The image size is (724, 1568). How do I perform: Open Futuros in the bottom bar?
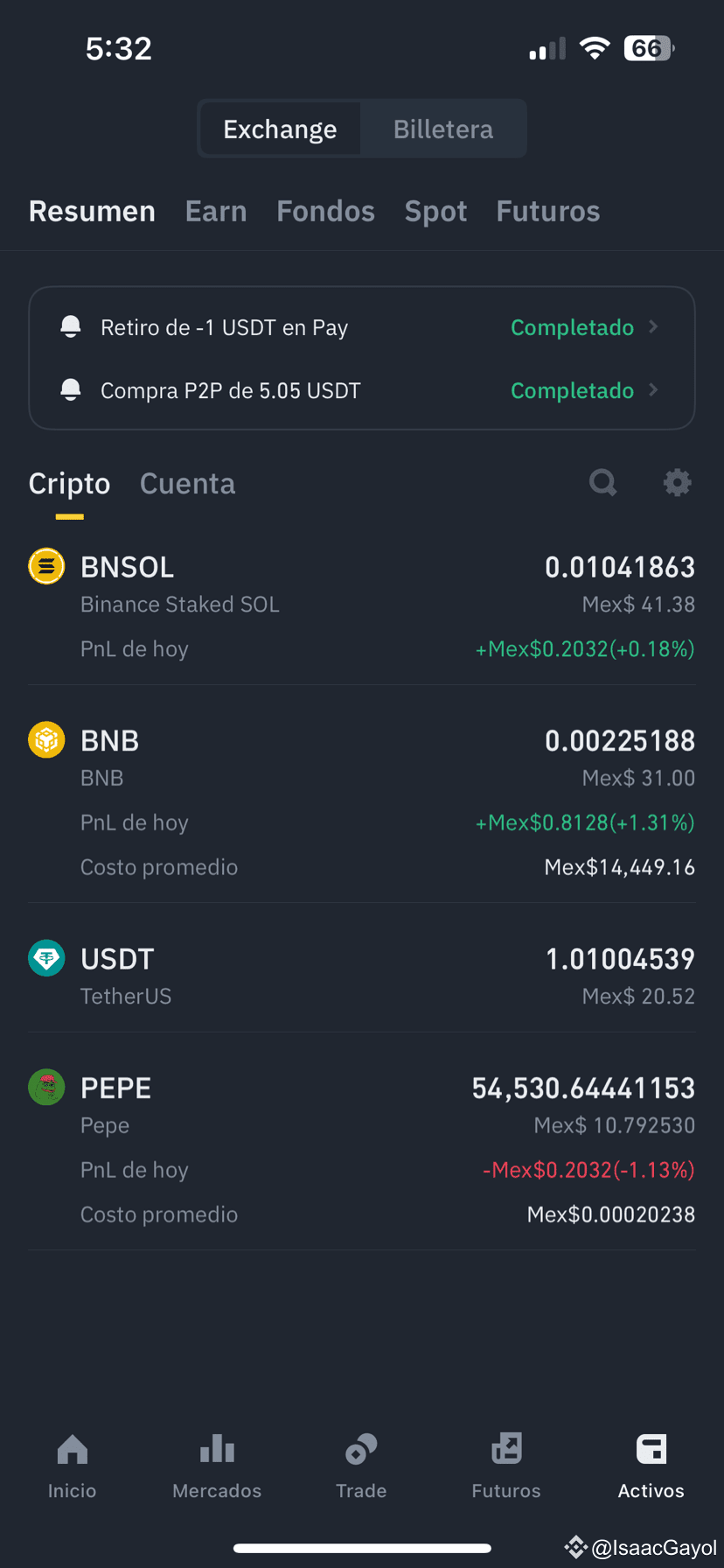pyautogui.click(x=506, y=1466)
